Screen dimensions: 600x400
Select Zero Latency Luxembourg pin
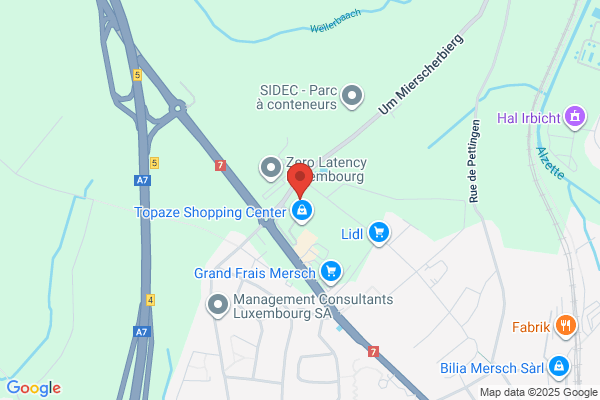(x=271, y=168)
